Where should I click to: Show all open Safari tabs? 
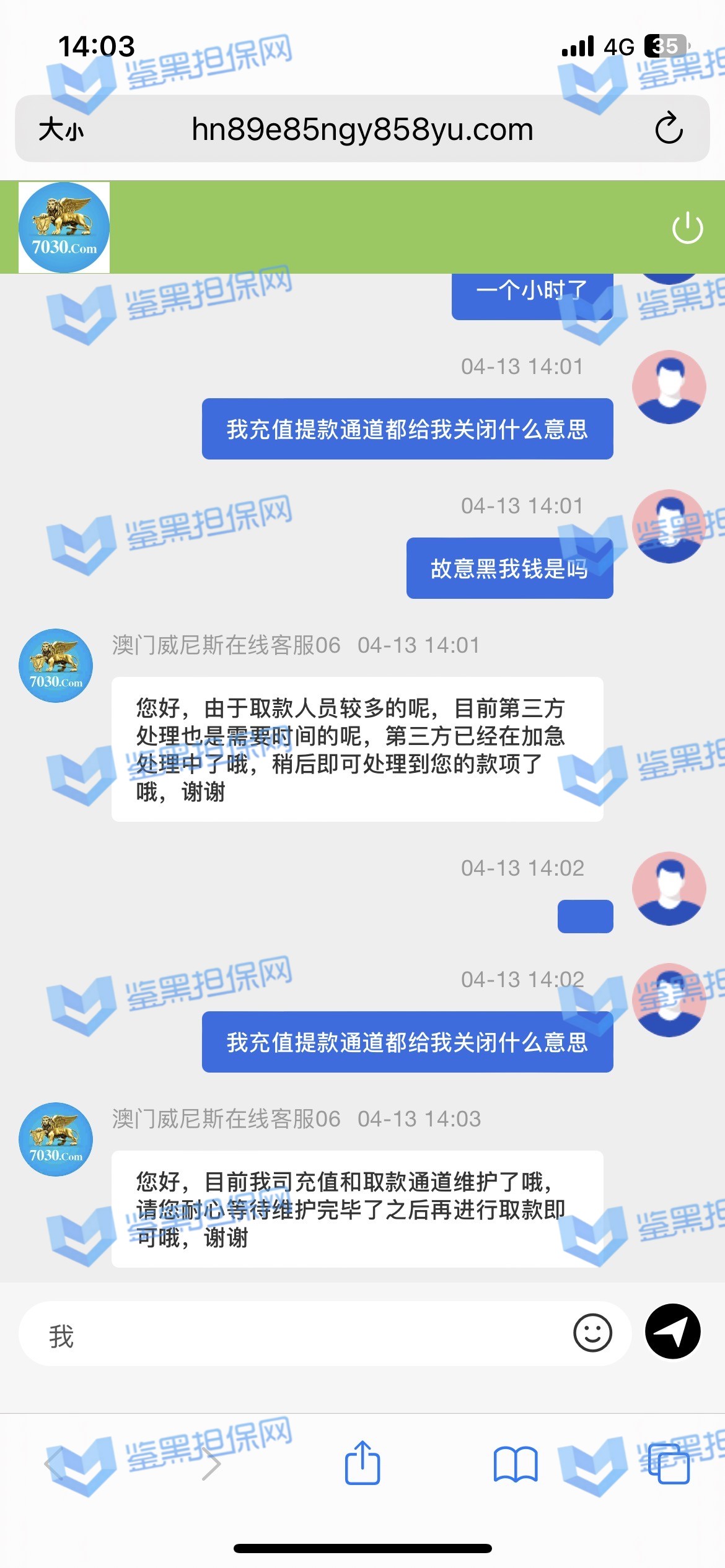coord(669,1465)
